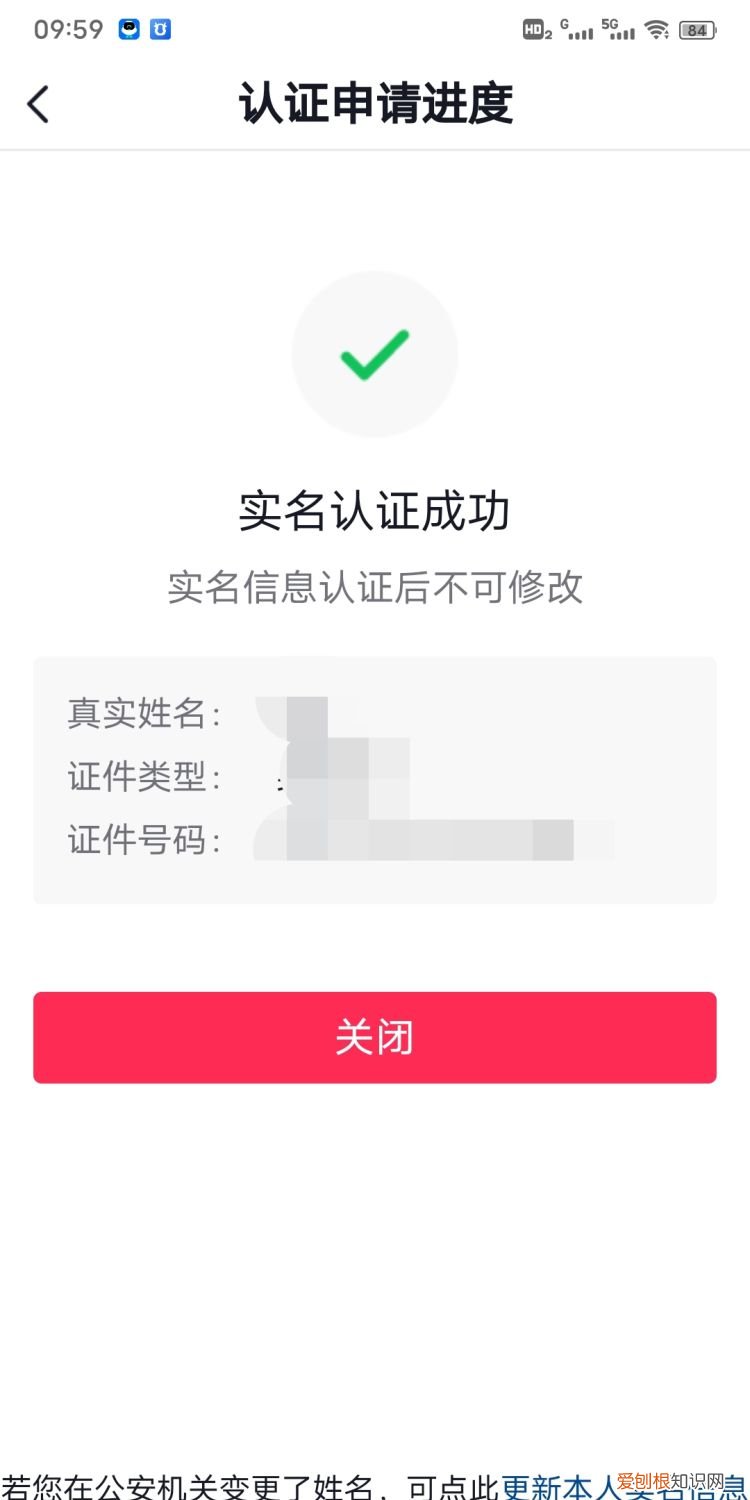This screenshot has width=750, height=1500.
Task: Tap the chat app notification icon
Action: 128,29
